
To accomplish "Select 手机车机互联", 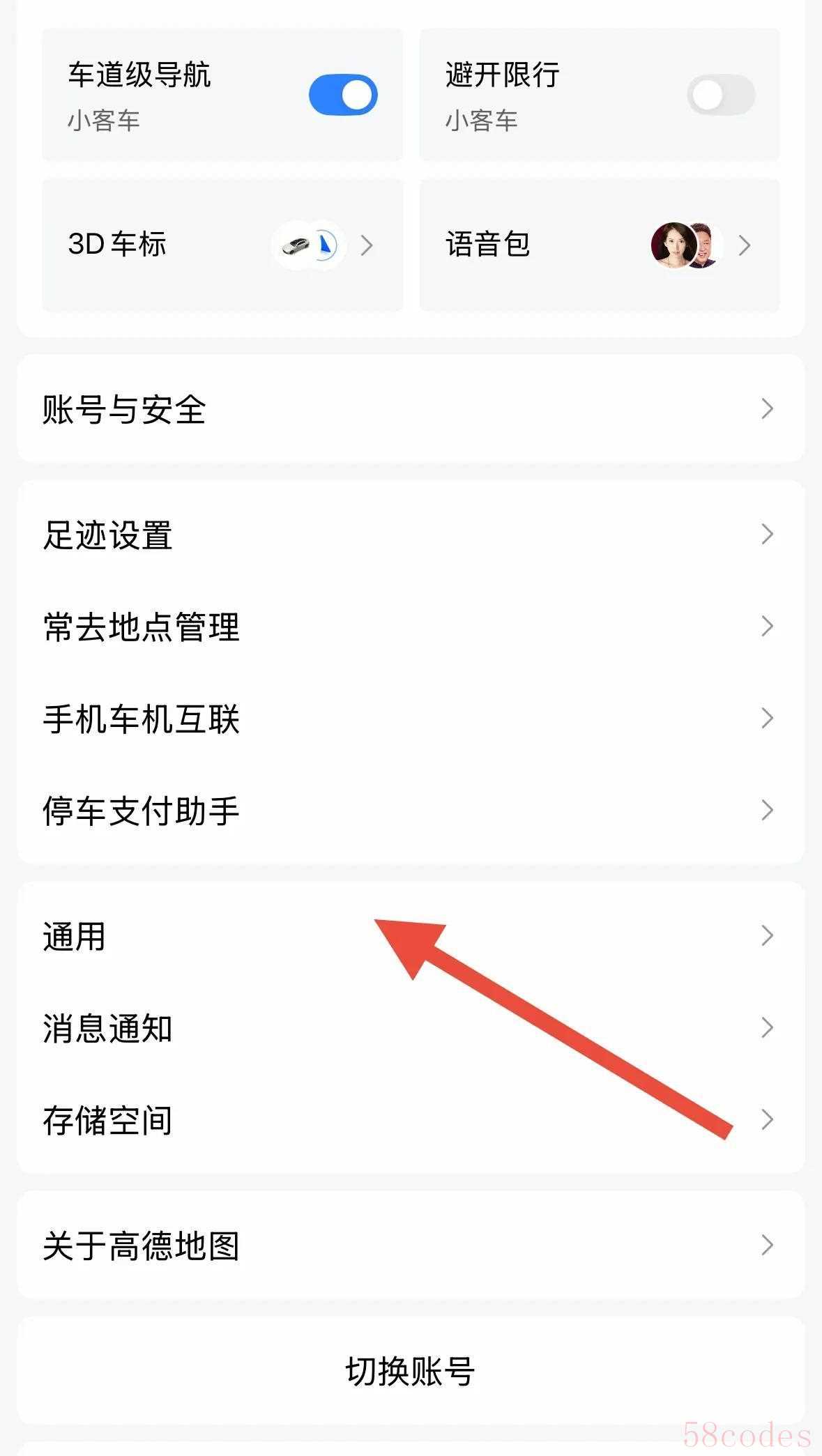I will [410, 718].
